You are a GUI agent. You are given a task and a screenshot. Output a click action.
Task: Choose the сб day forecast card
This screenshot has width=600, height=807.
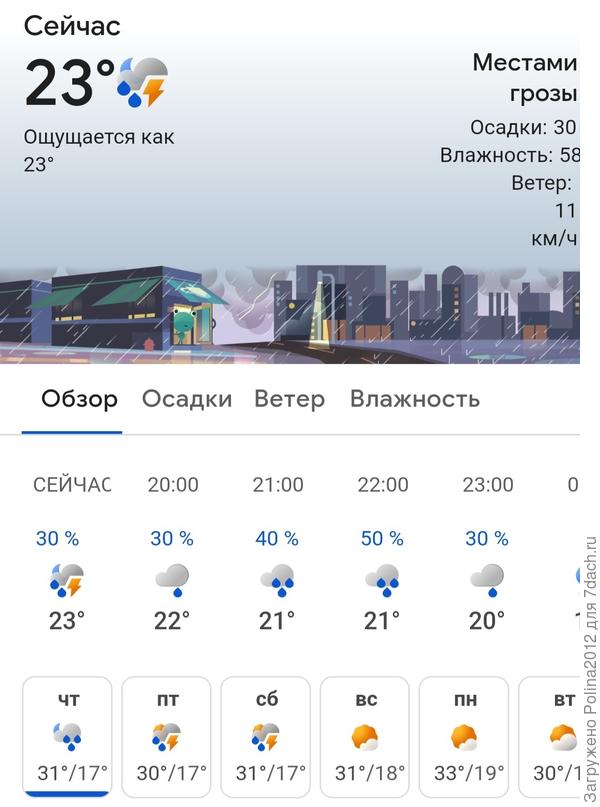(x=266, y=738)
